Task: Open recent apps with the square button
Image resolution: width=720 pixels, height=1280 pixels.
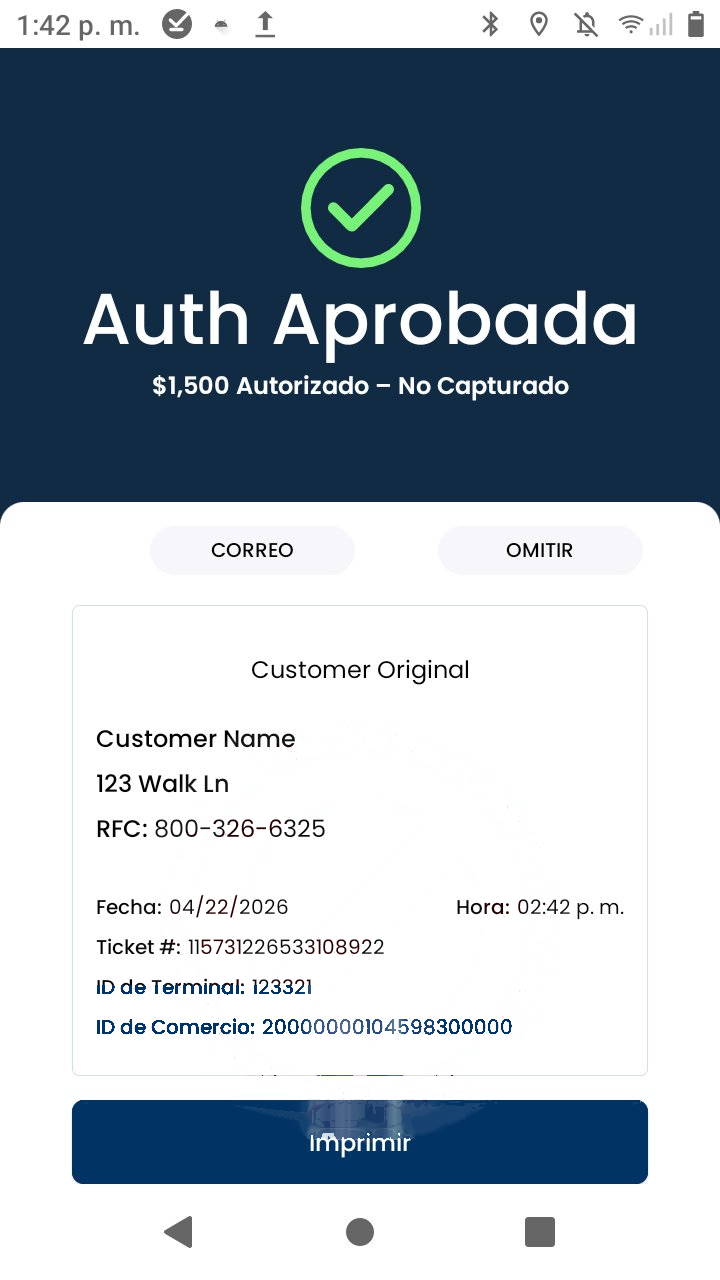Action: coord(539,1231)
